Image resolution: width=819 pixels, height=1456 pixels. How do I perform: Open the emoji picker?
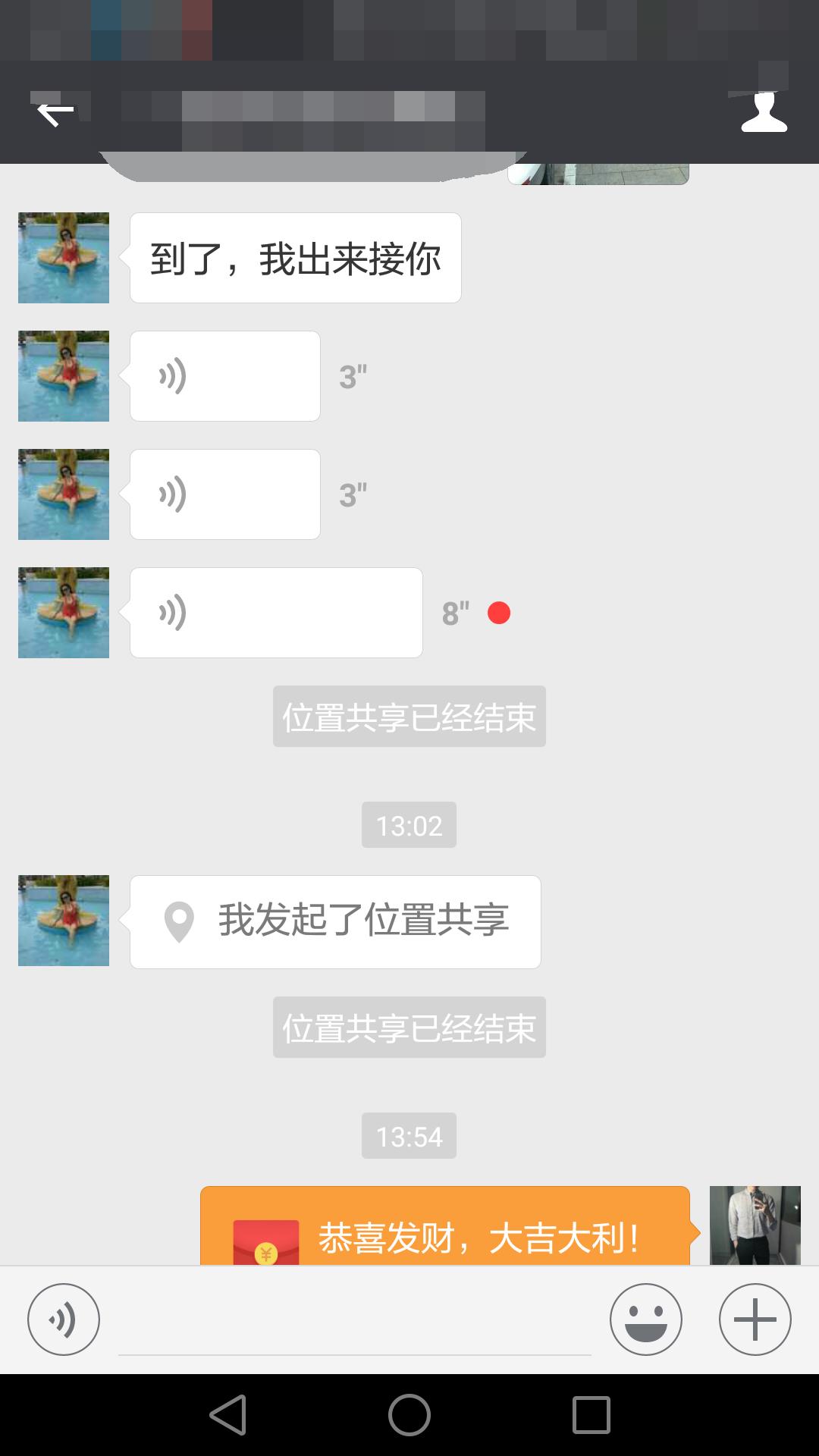click(646, 1319)
